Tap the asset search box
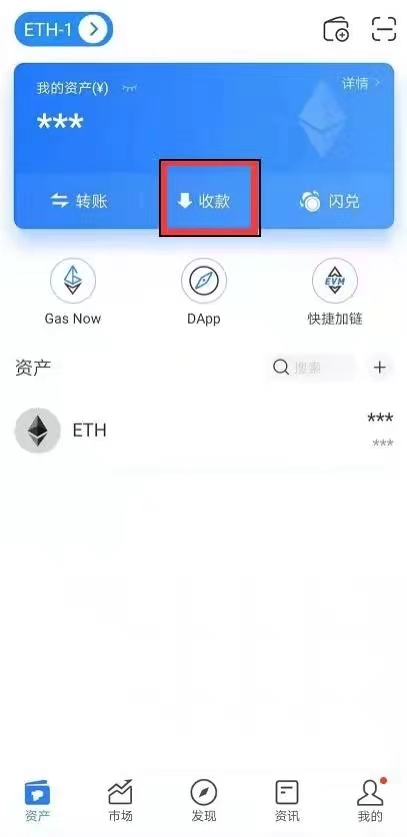Image resolution: width=407 pixels, height=837 pixels. tap(311, 367)
